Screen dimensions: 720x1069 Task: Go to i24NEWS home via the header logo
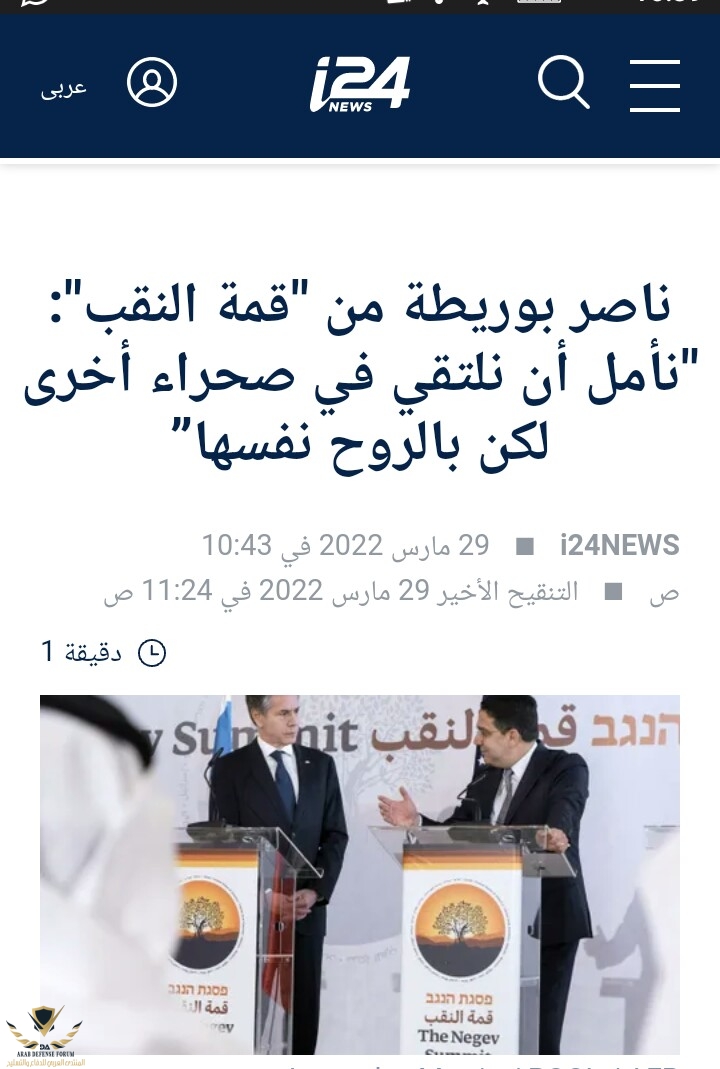(x=360, y=84)
